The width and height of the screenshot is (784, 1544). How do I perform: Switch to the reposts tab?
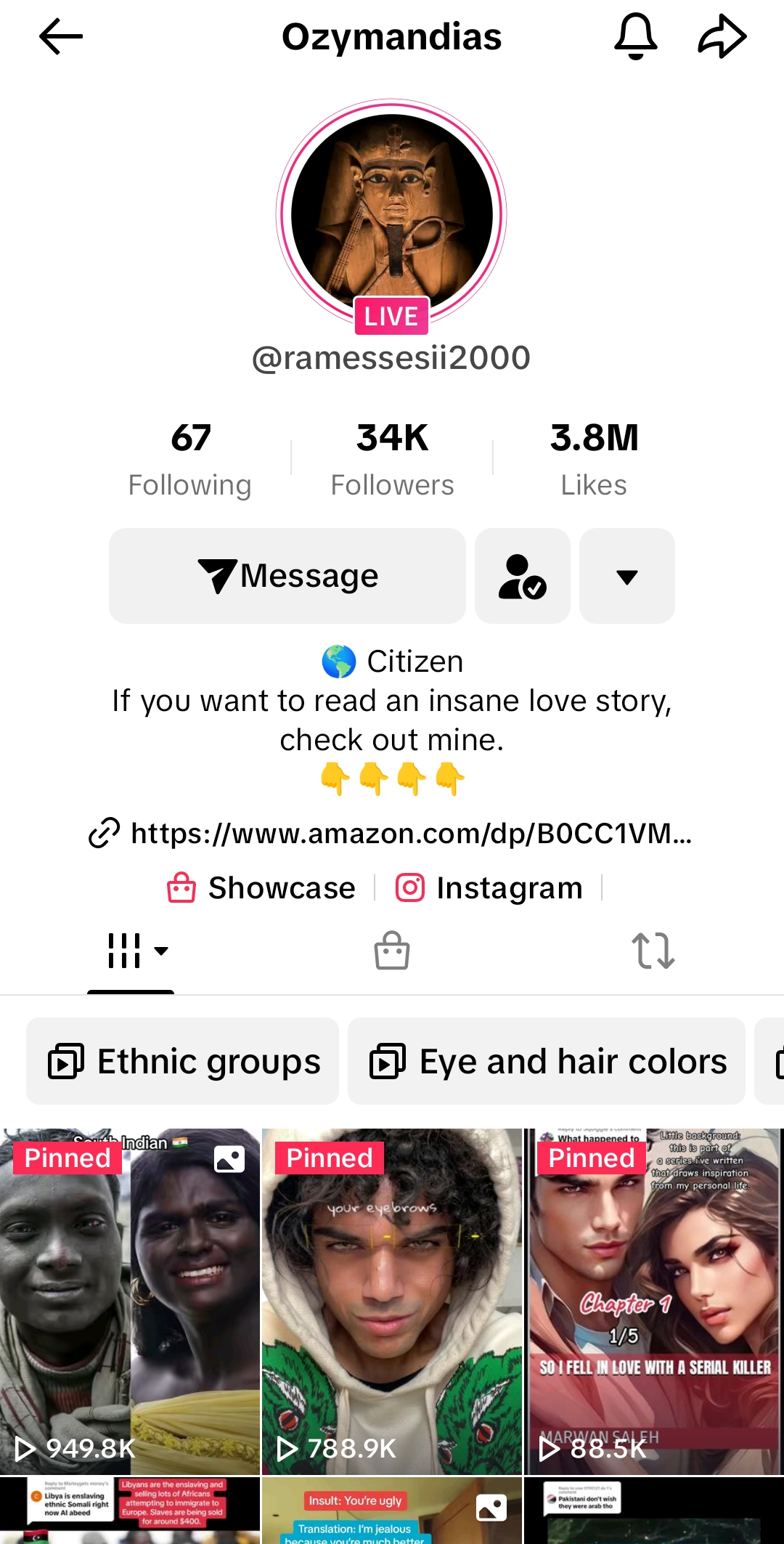[x=653, y=951]
